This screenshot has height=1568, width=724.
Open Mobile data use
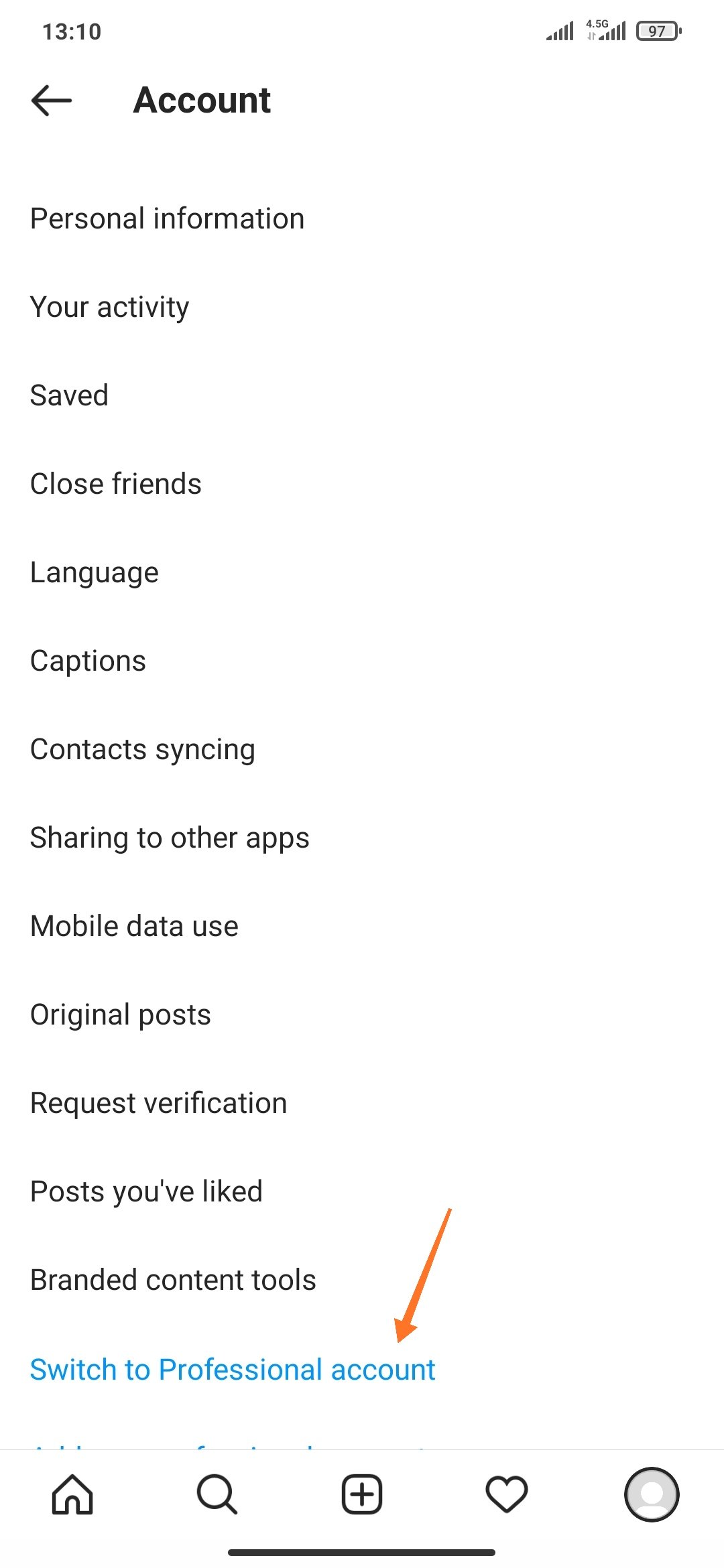point(135,927)
